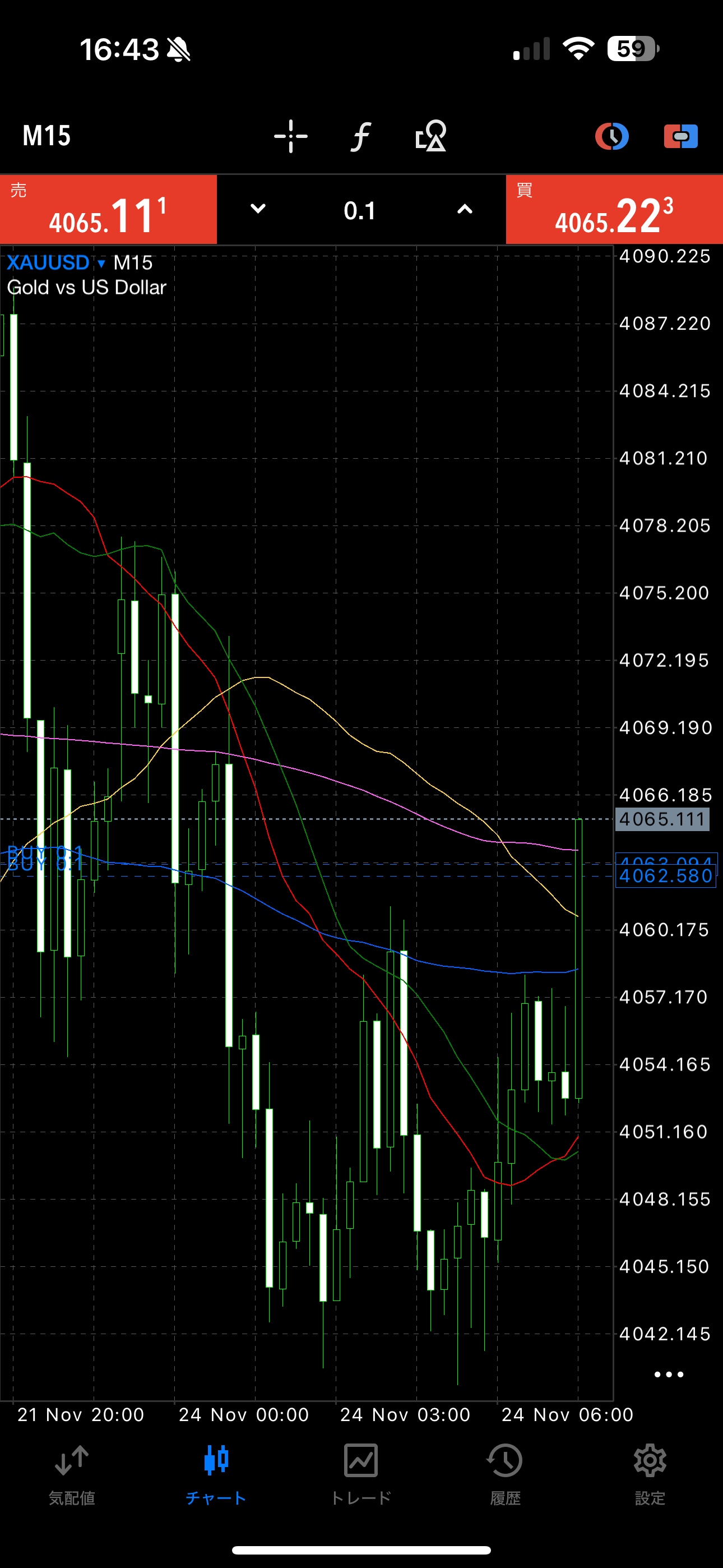The image size is (723, 1568).
Task: Open the new order icon
Action: click(680, 136)
